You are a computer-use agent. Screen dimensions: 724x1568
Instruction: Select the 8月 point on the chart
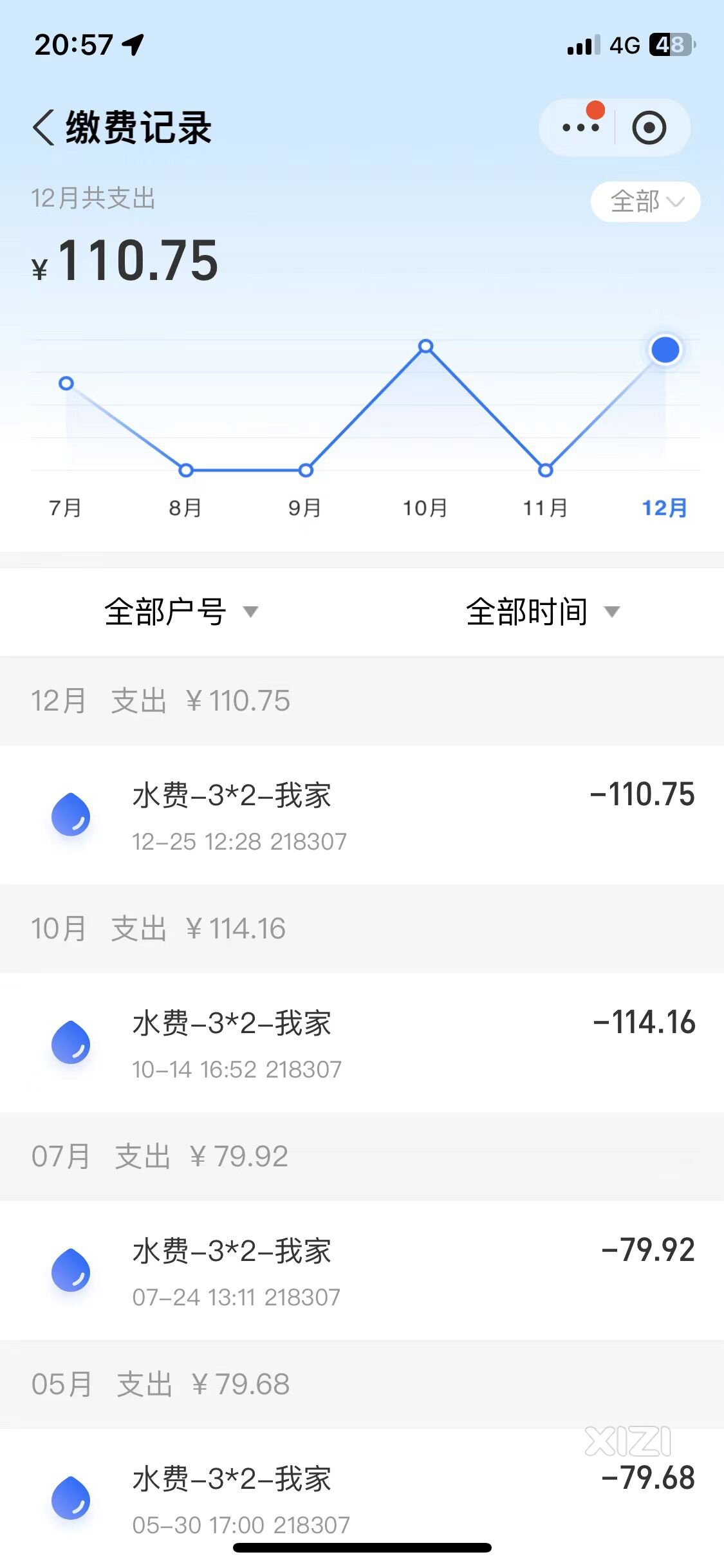click(186, 470)
